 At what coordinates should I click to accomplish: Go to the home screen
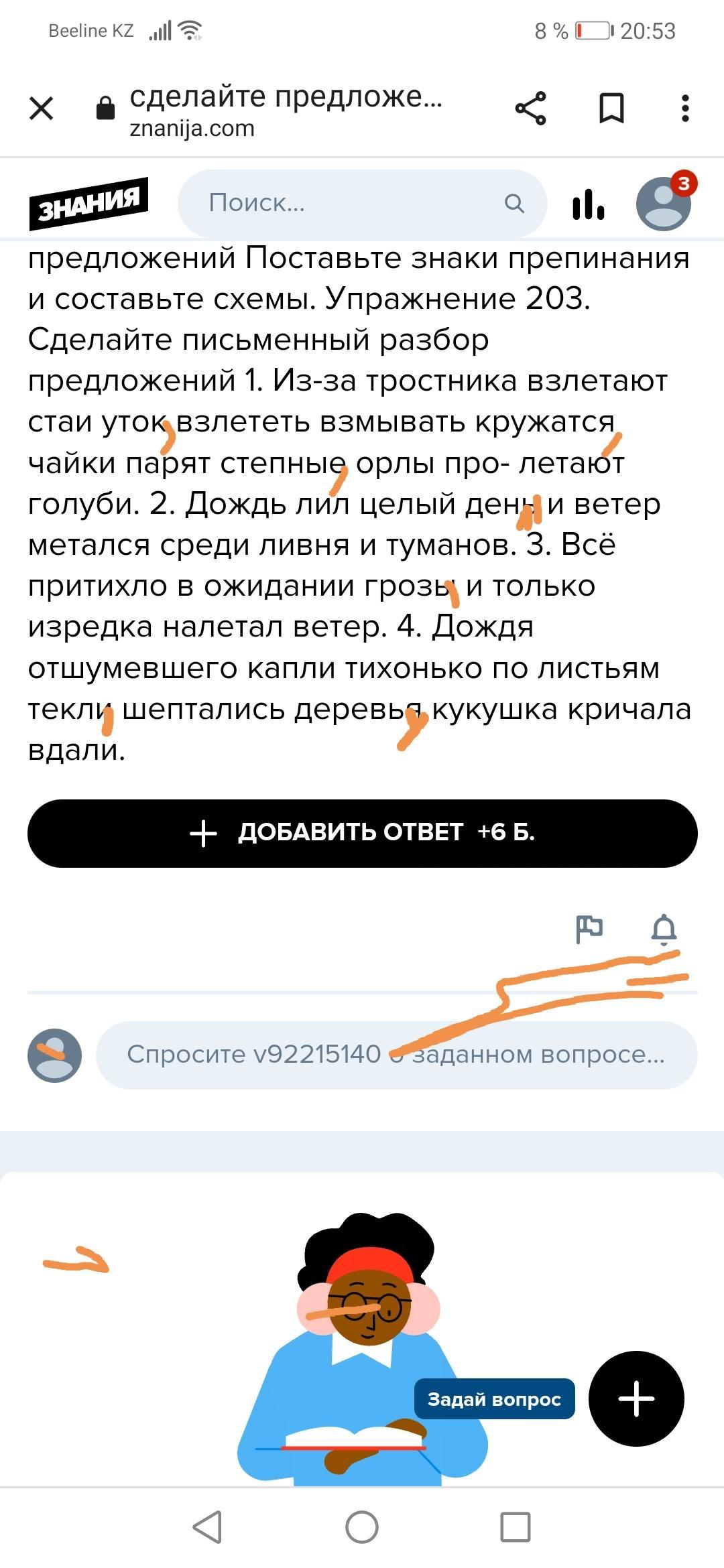point(362,1528)
